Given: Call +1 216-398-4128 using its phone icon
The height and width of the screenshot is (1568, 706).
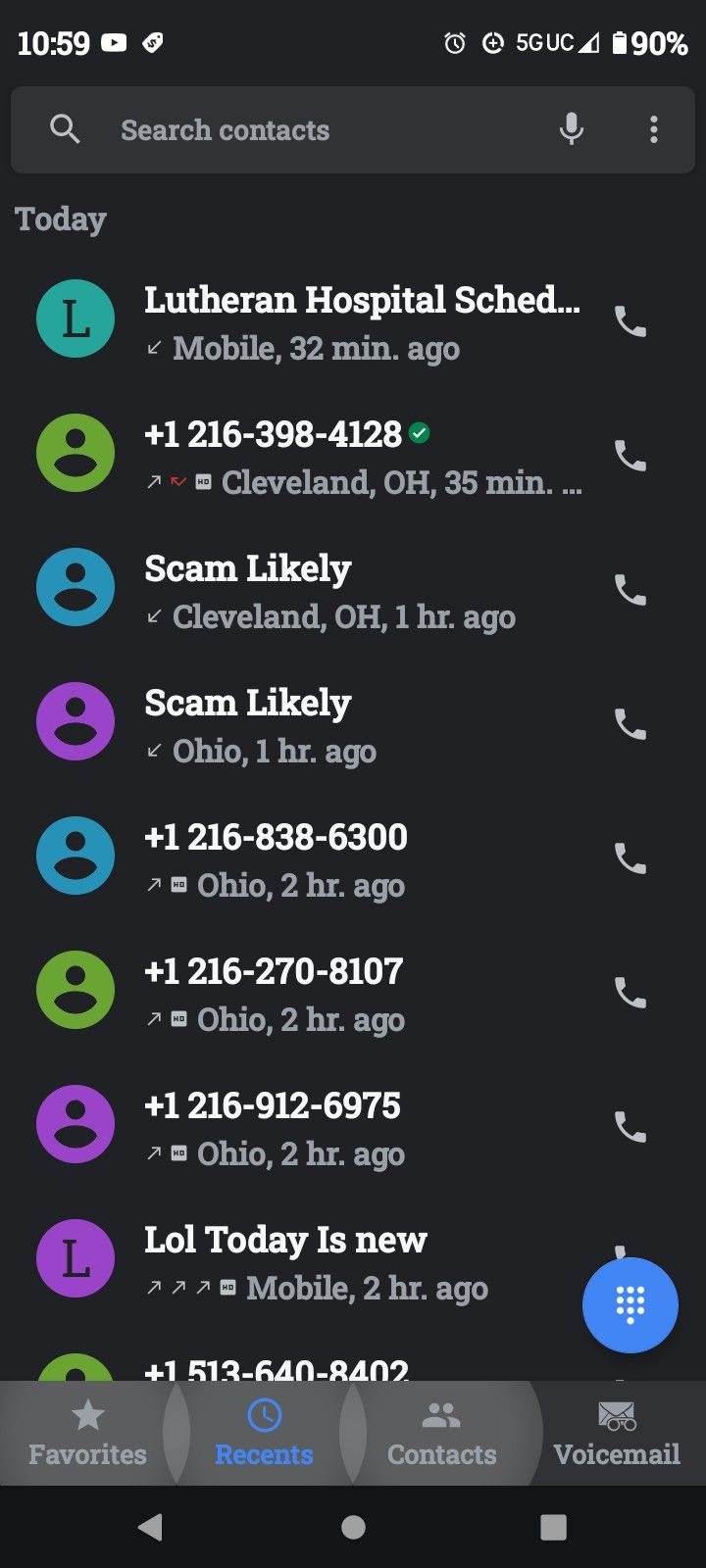Looking at the screenshot, I should coord(630,456).
